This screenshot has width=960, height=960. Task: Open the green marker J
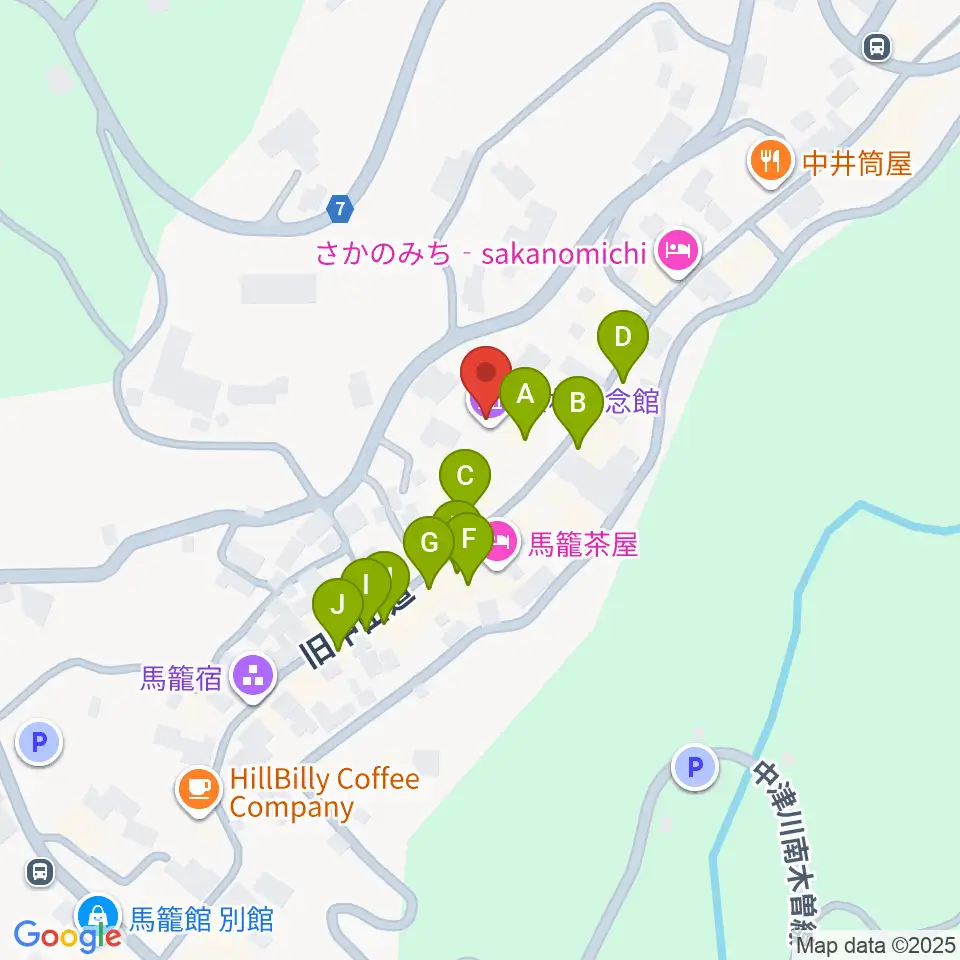click(337, 613)
